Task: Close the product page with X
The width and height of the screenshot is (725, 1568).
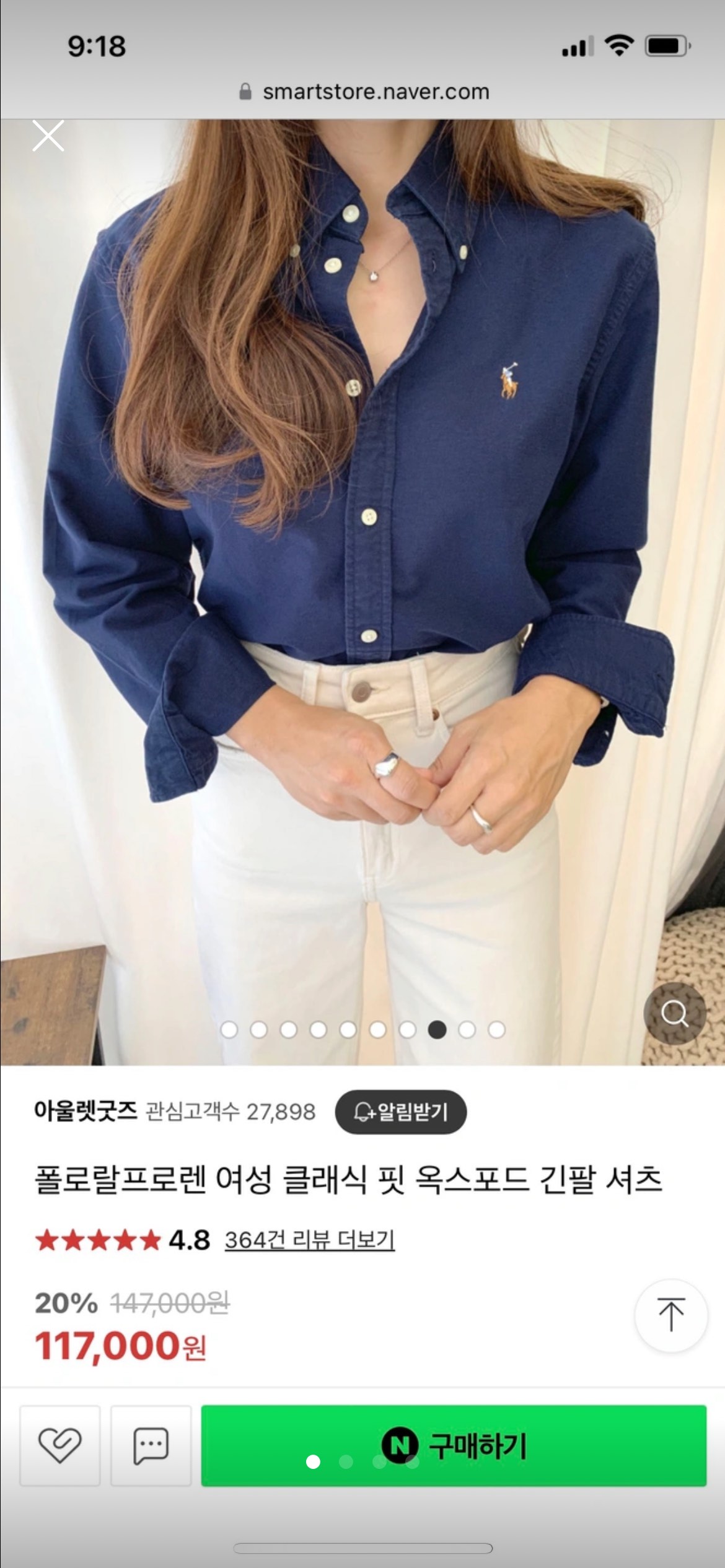Action: (x=48, y=136)
